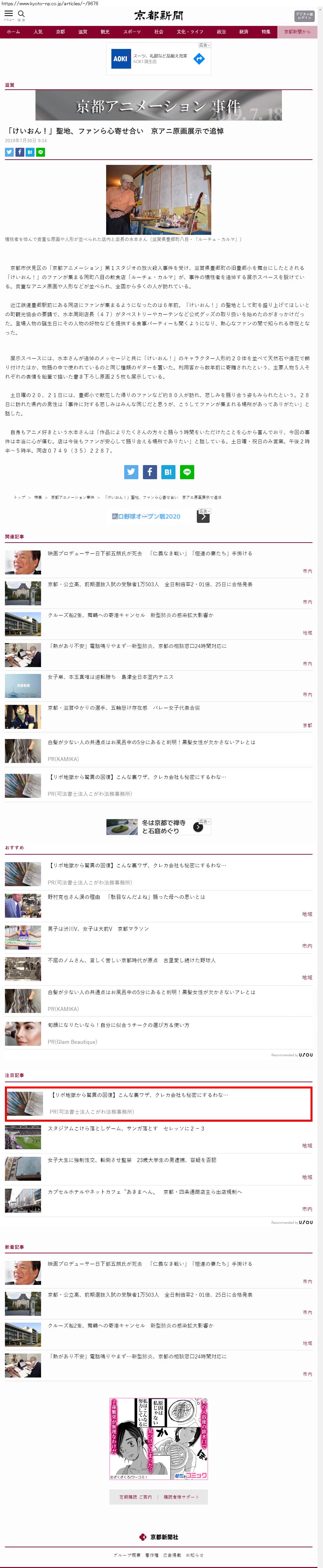Open the 野村克也さん涙の理由 article
Screen dimensions: 323x1568
(126, 897)
